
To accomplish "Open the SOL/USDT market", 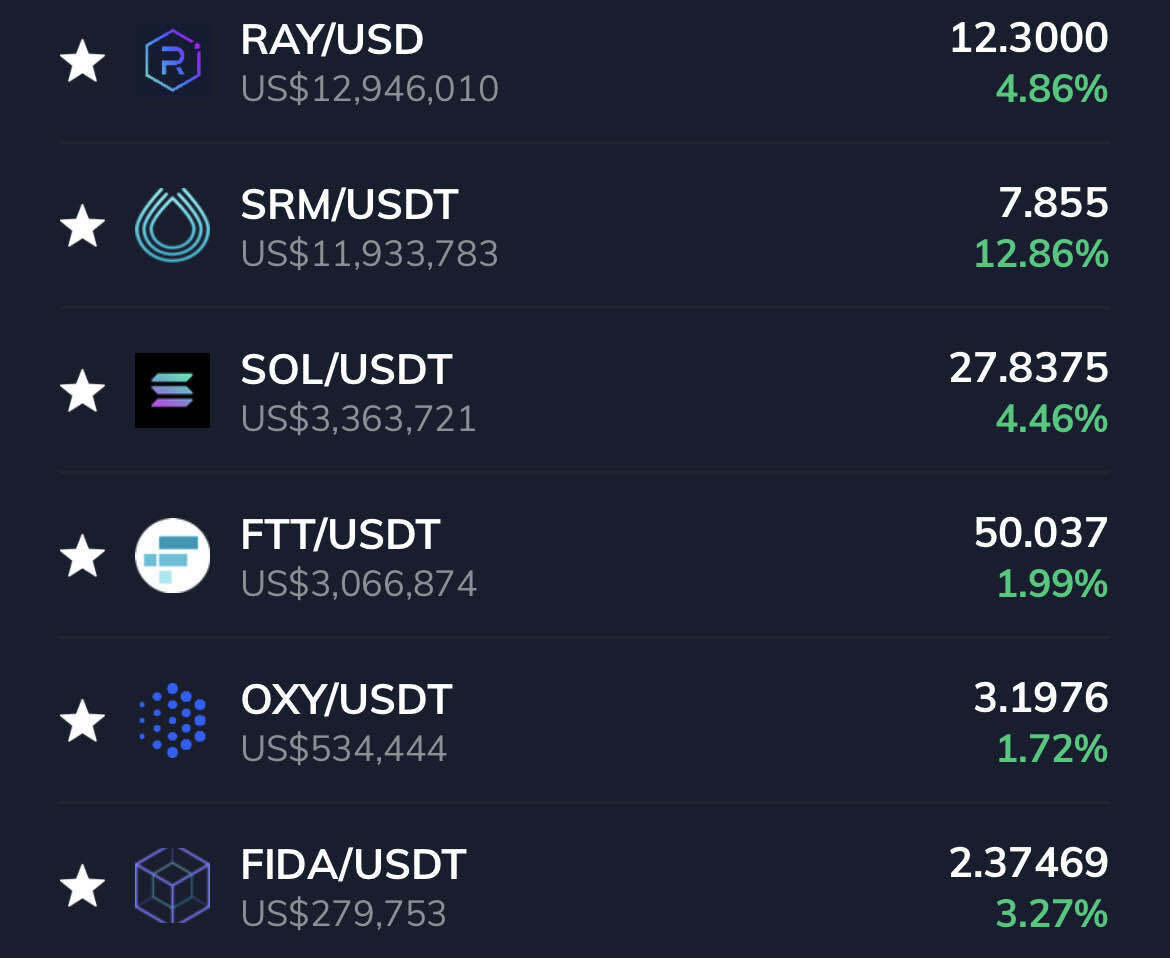I will click(346, 370).
